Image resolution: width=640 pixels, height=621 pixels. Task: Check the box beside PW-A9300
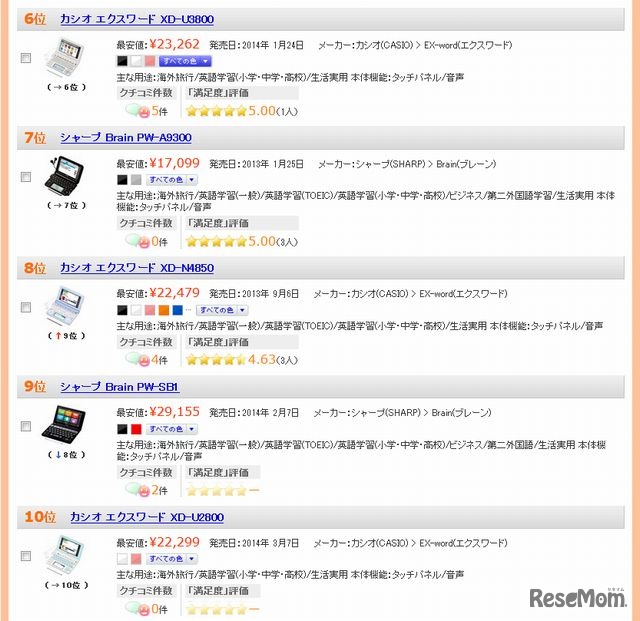point(25,177)
